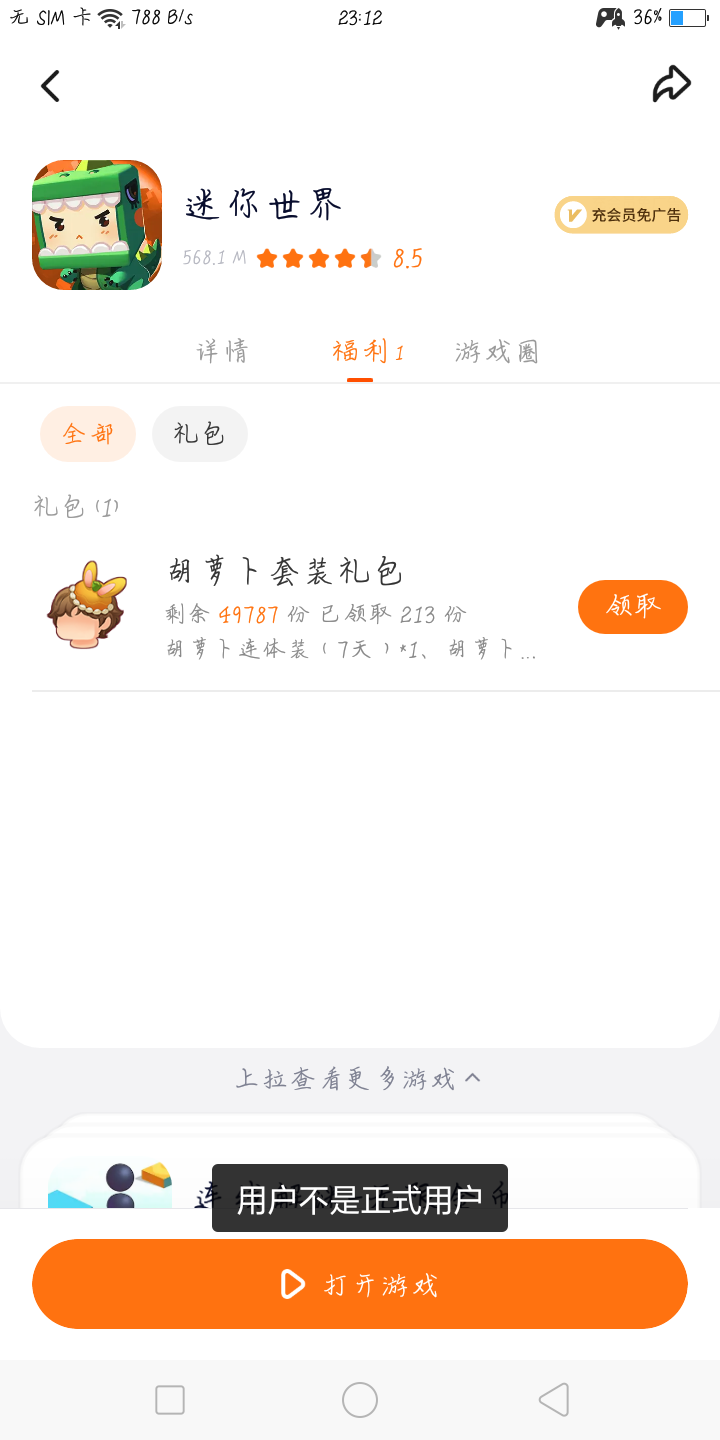Tap the system home button
Viewport: 720px width, 1440px height.
click(360, 1400)
